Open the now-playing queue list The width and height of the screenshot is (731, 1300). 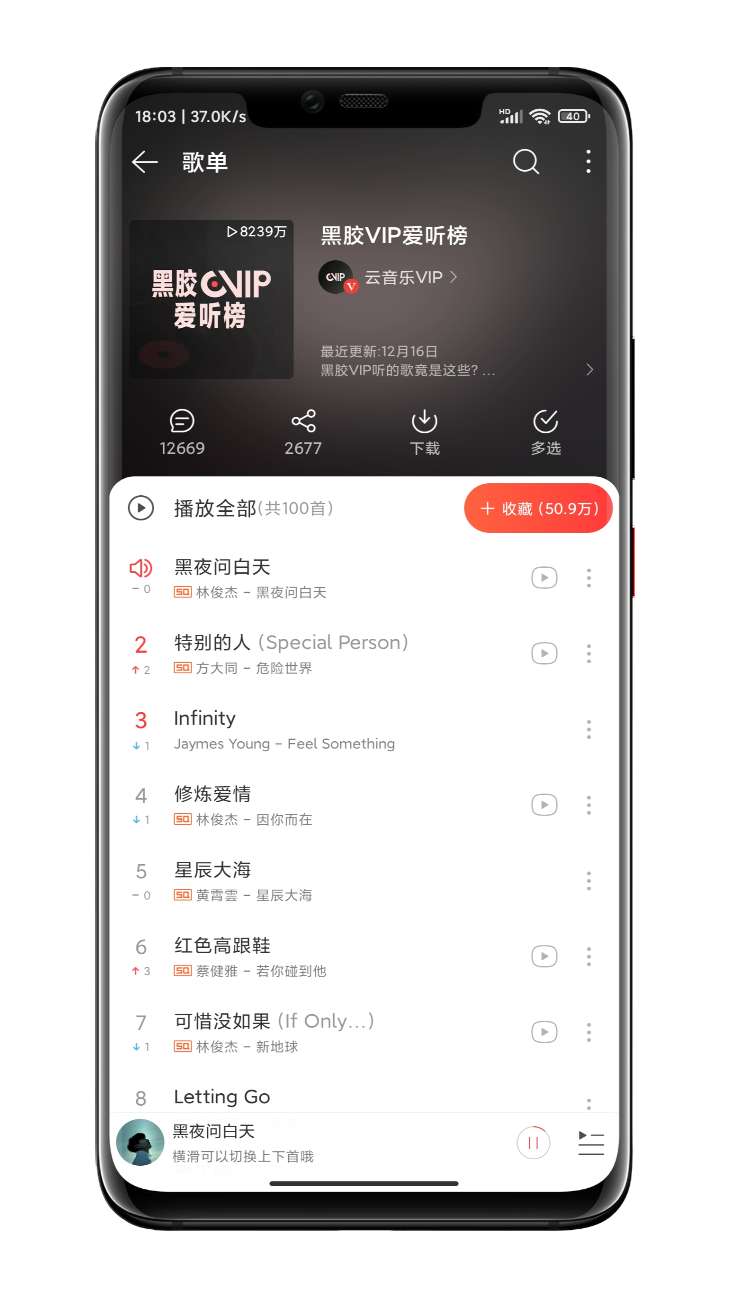pos(591,1142)
